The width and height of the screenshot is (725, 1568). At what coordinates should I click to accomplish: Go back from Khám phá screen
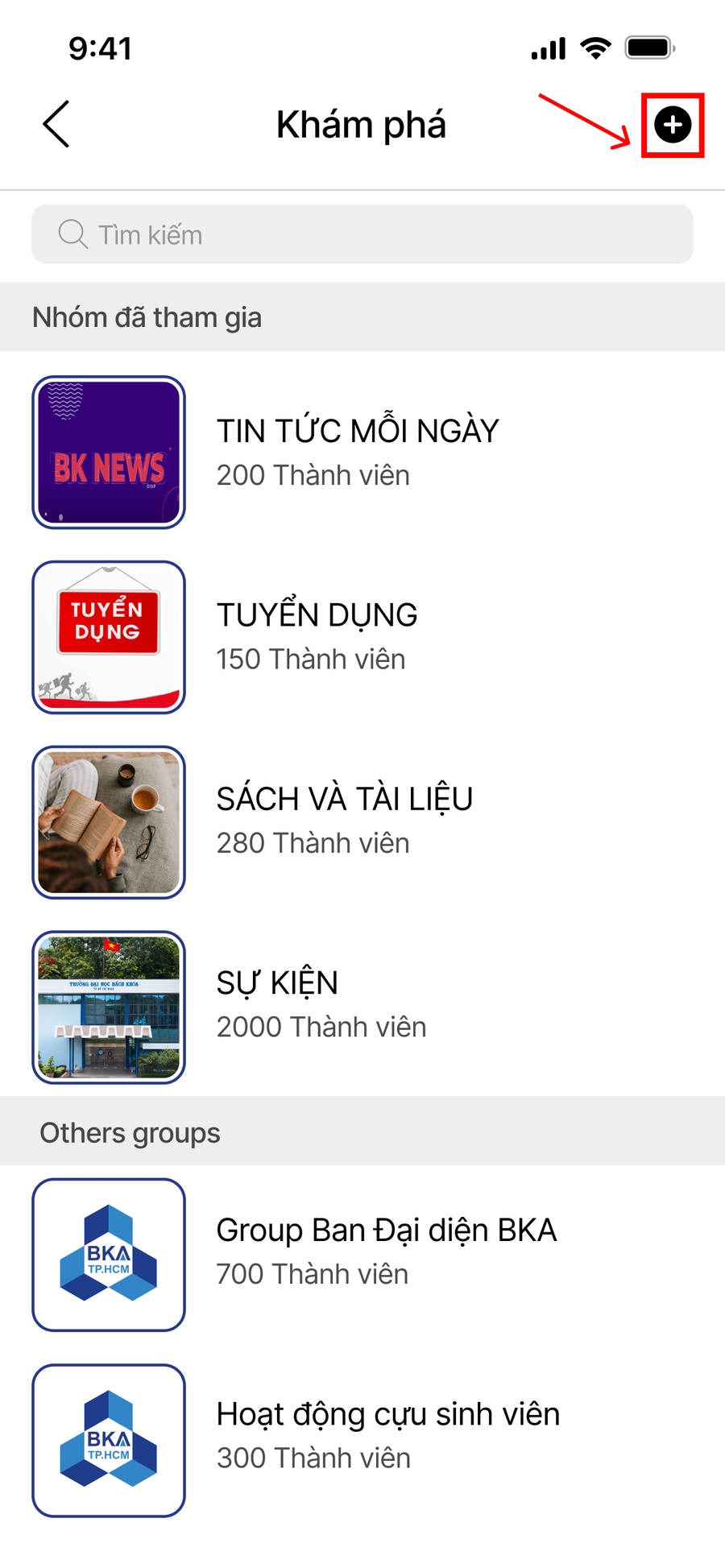[56, 124]
